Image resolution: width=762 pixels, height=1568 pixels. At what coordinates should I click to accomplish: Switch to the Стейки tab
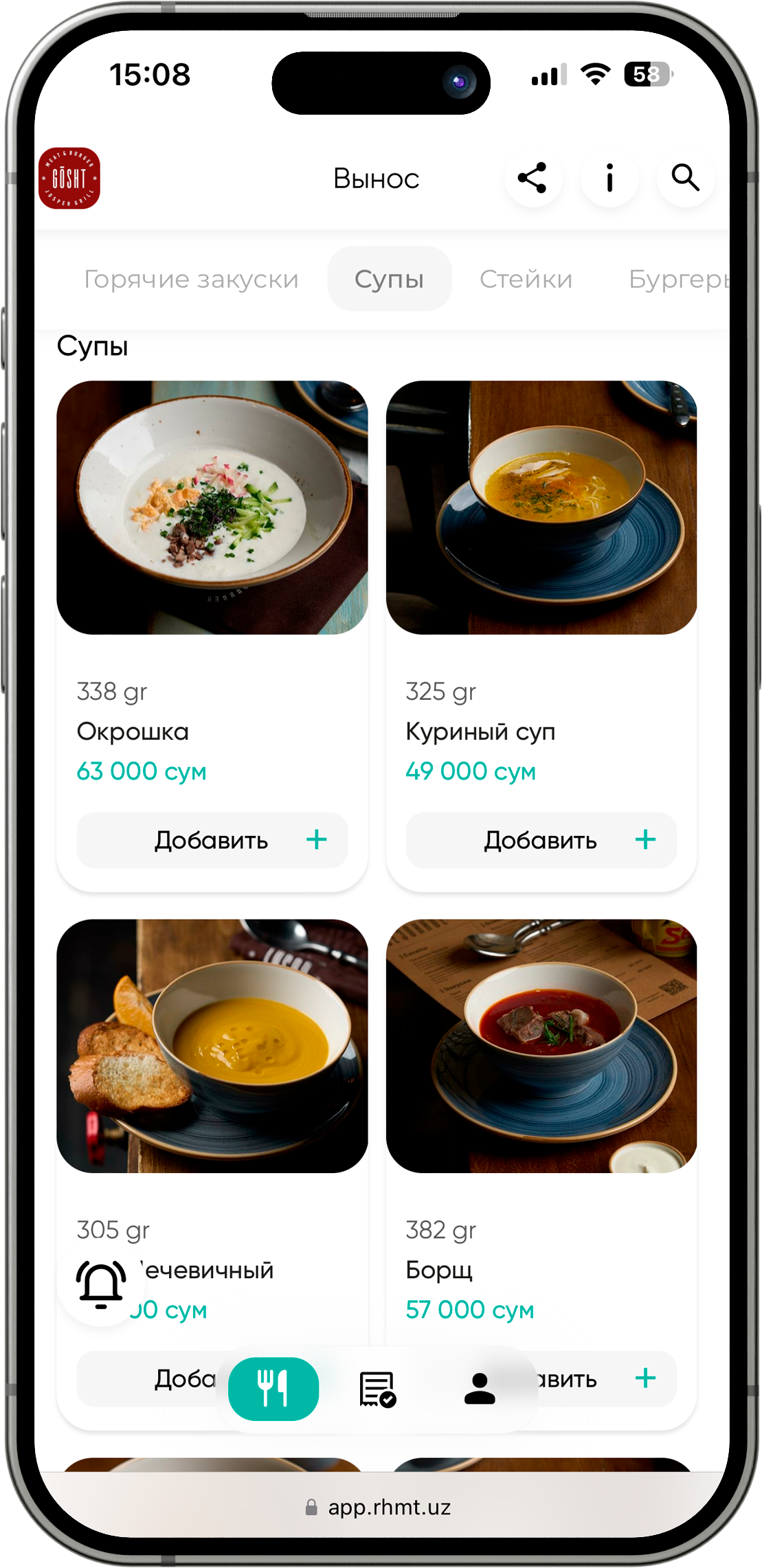(526, 280)
